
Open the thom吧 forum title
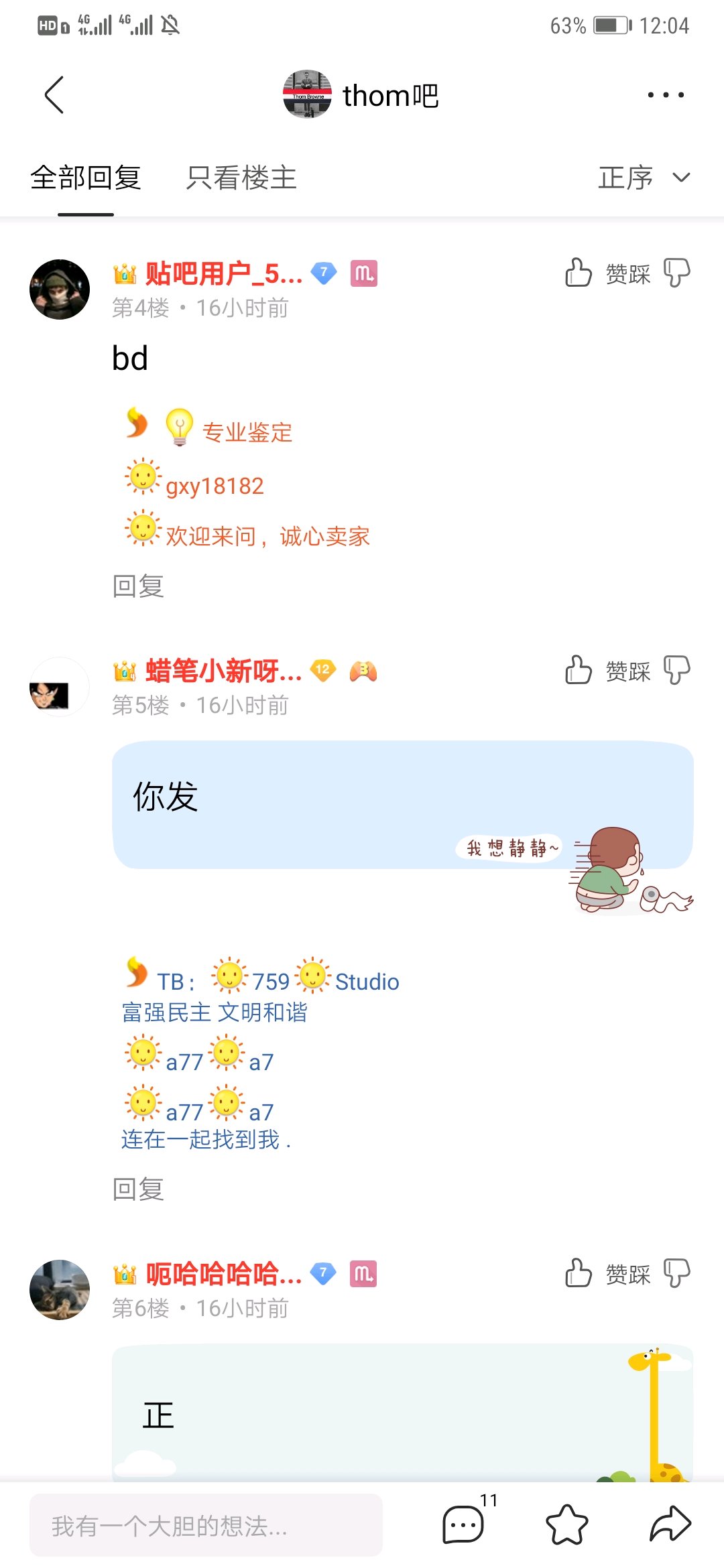click(390, 95)
